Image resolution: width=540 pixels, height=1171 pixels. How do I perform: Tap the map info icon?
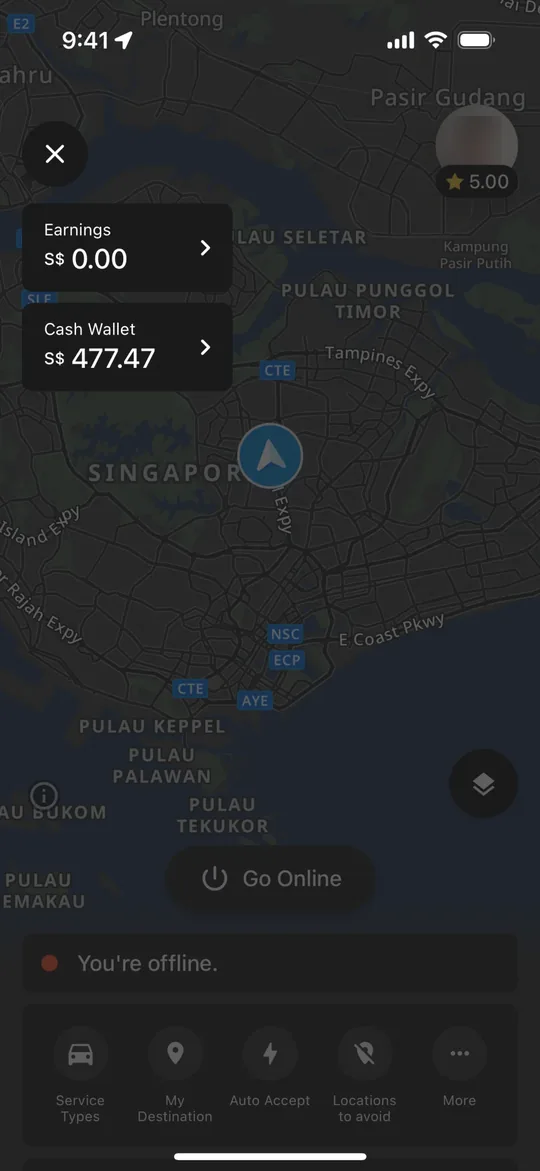click(x=44, y=795)
